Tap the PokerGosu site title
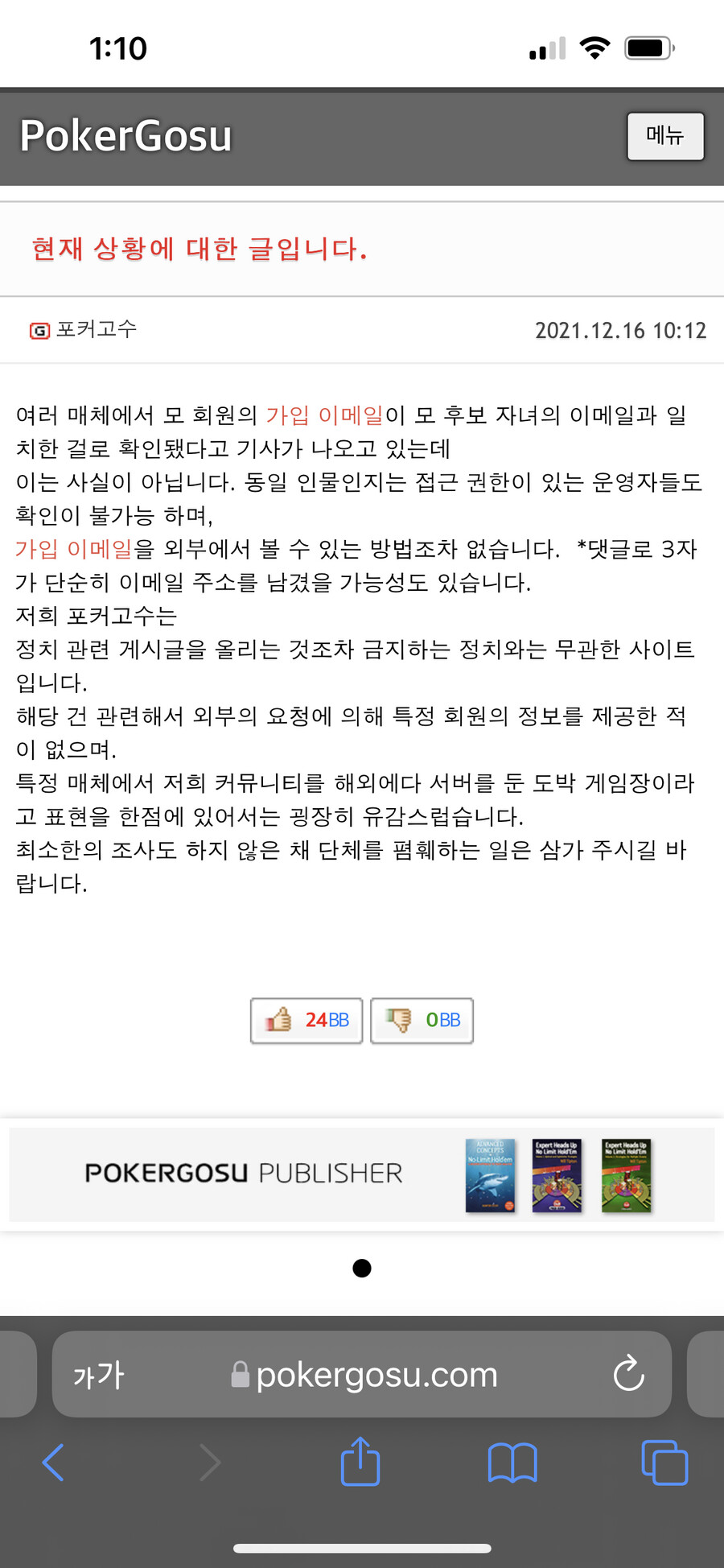 [125, 135]
